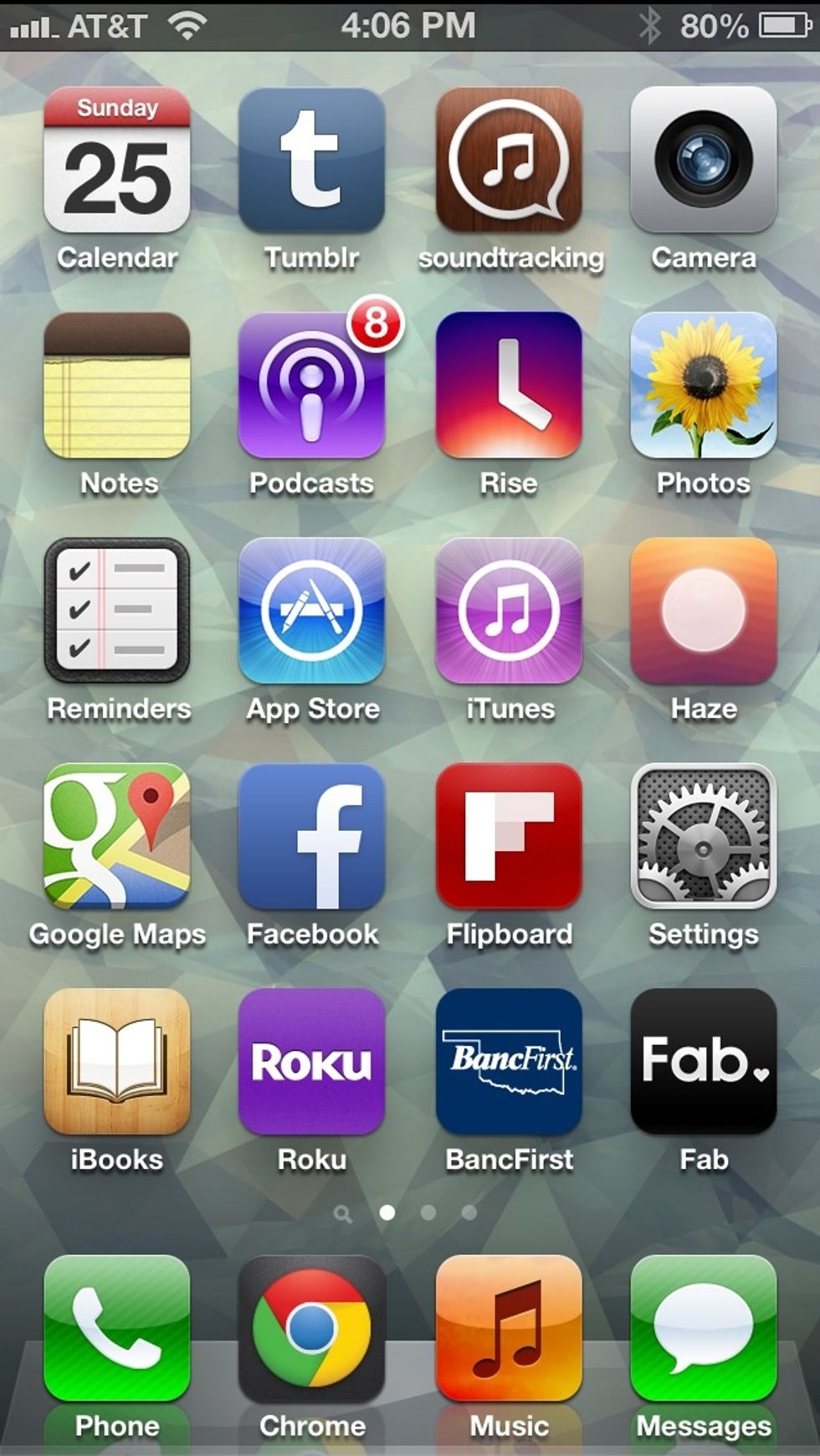Open the Haze weather app
The width and height of the screenshot is (820, 1456).
704,611
